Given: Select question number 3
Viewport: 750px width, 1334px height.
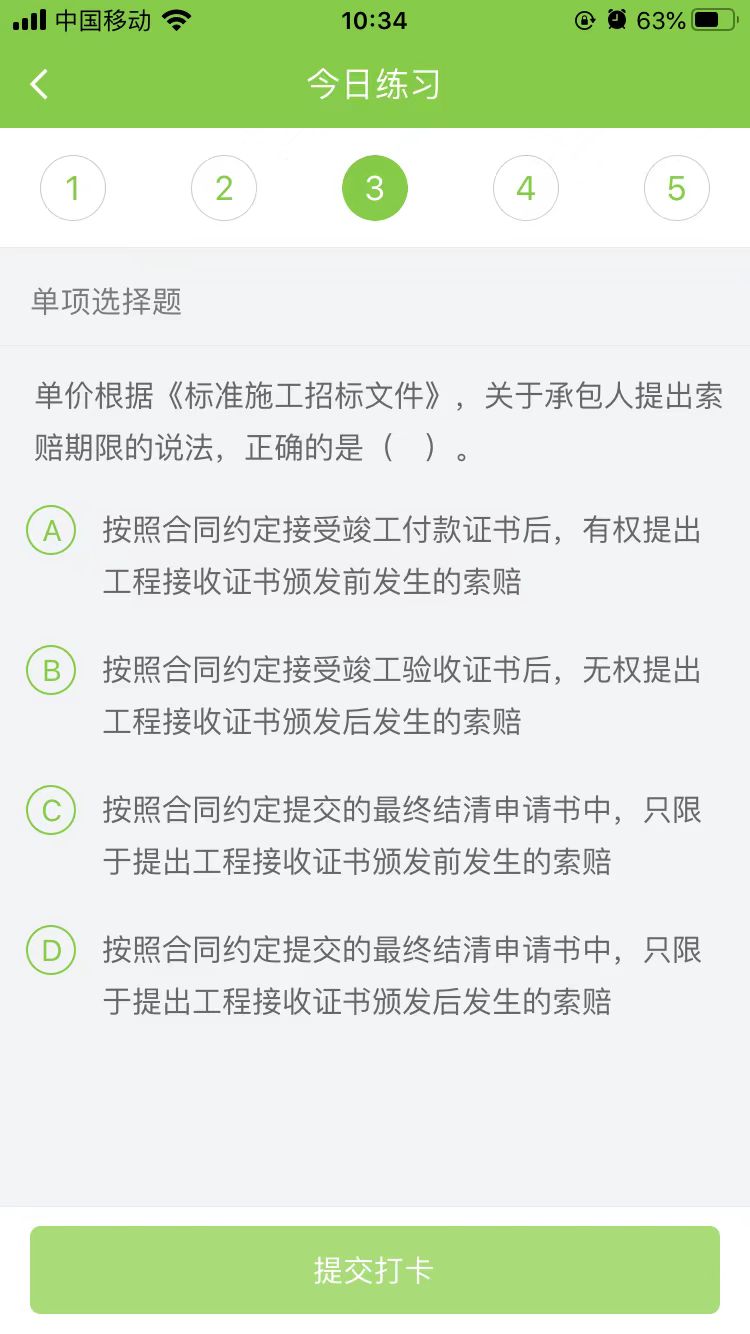Looking at the screenshot, I should click(375, 188).
